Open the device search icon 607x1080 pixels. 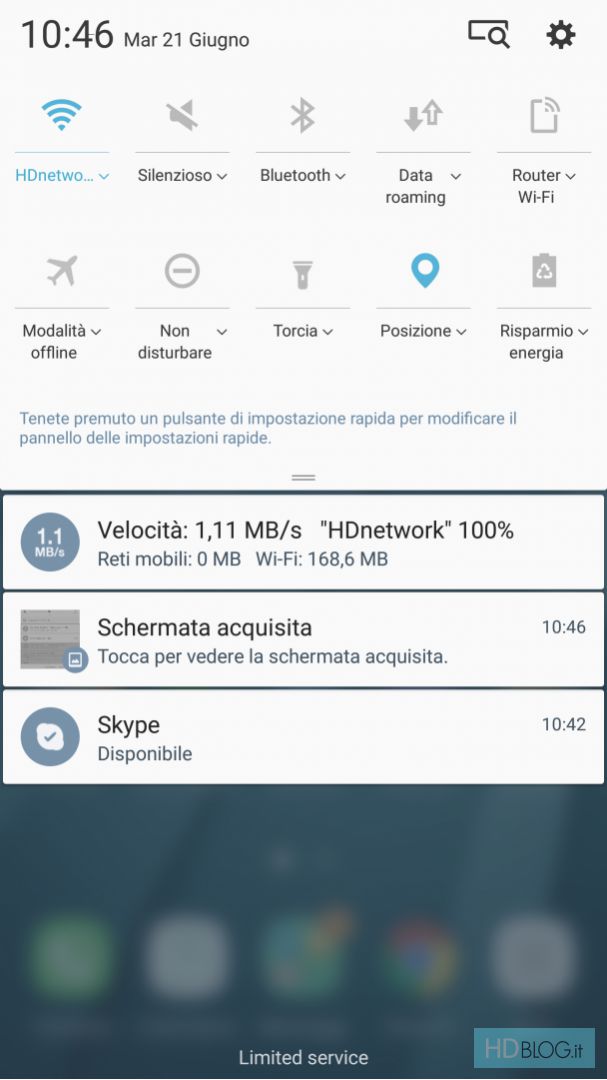[x=489, y=35]
